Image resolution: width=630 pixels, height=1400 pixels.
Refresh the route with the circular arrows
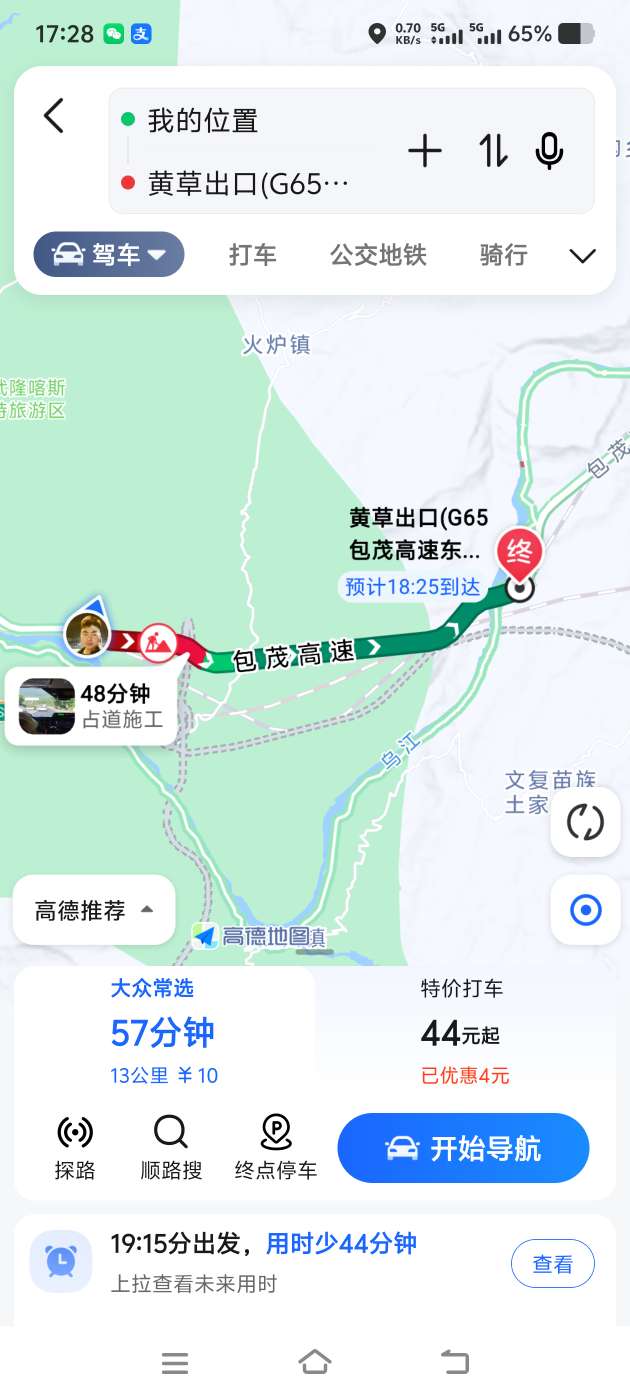coord(585,823)
